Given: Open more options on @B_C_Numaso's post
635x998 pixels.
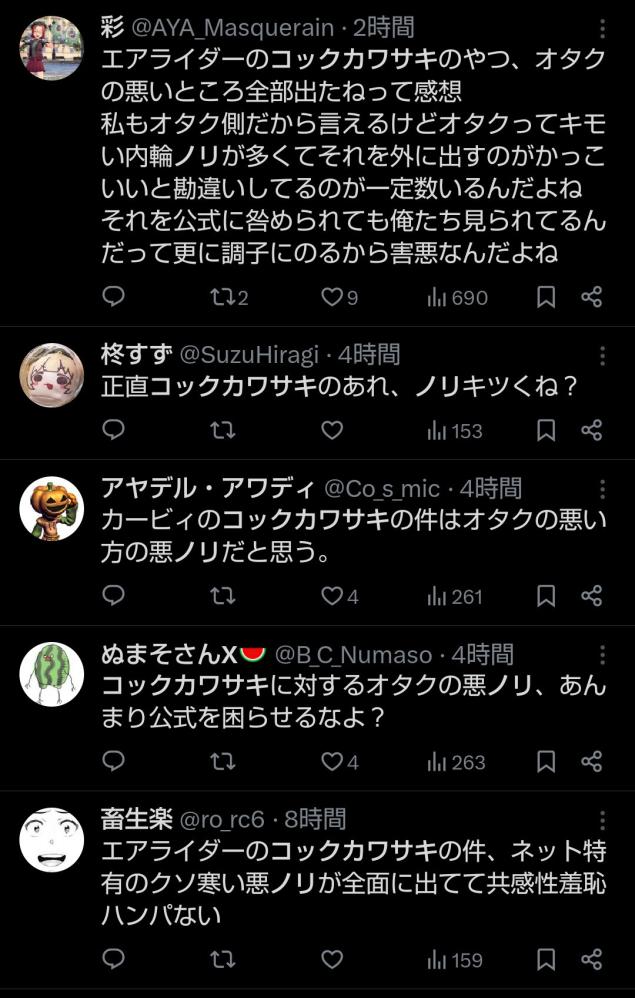Looking at the screenshot, I should pos(601,656).
